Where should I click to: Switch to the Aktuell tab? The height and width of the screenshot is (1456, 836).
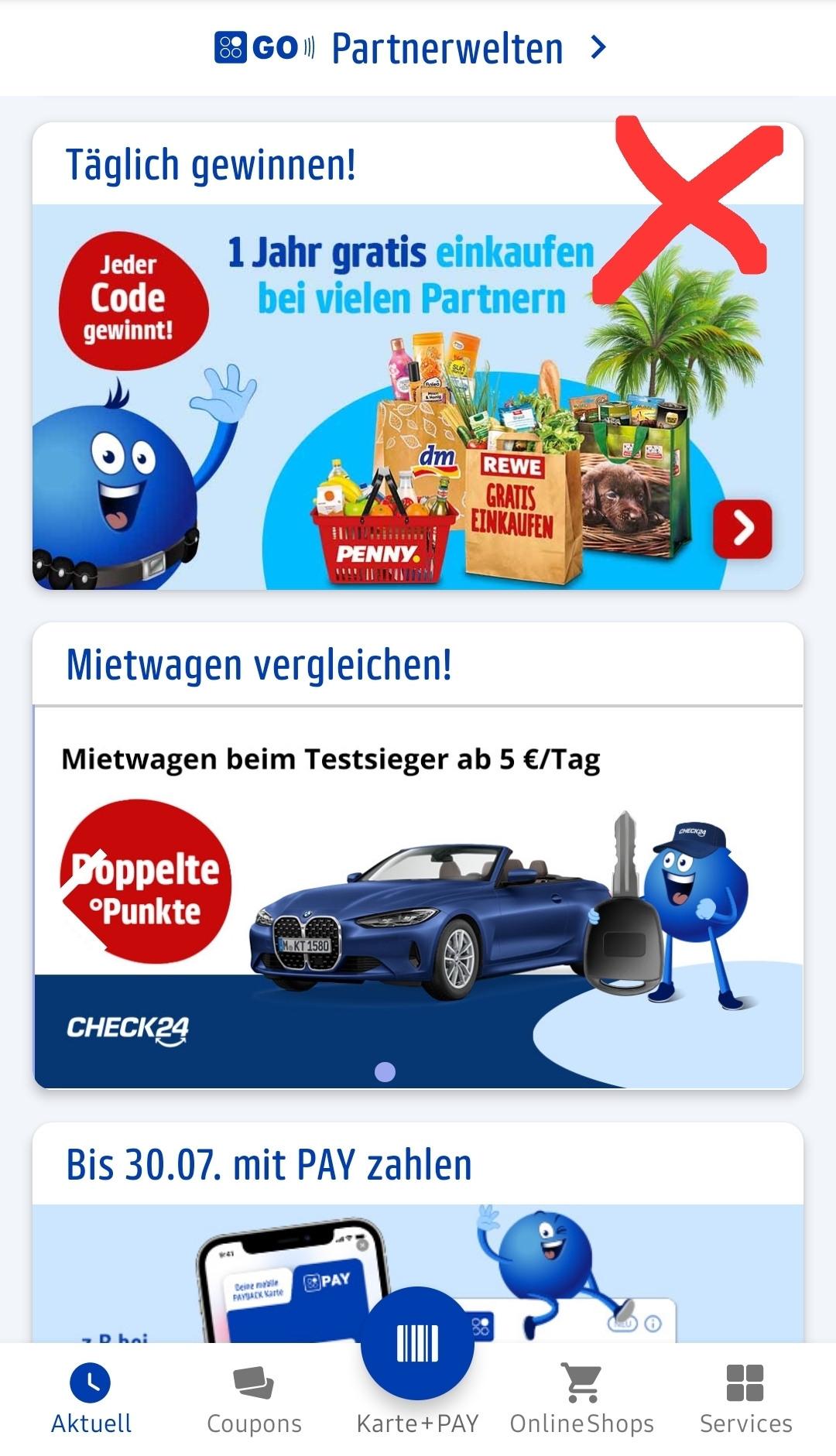[91, 1398]
